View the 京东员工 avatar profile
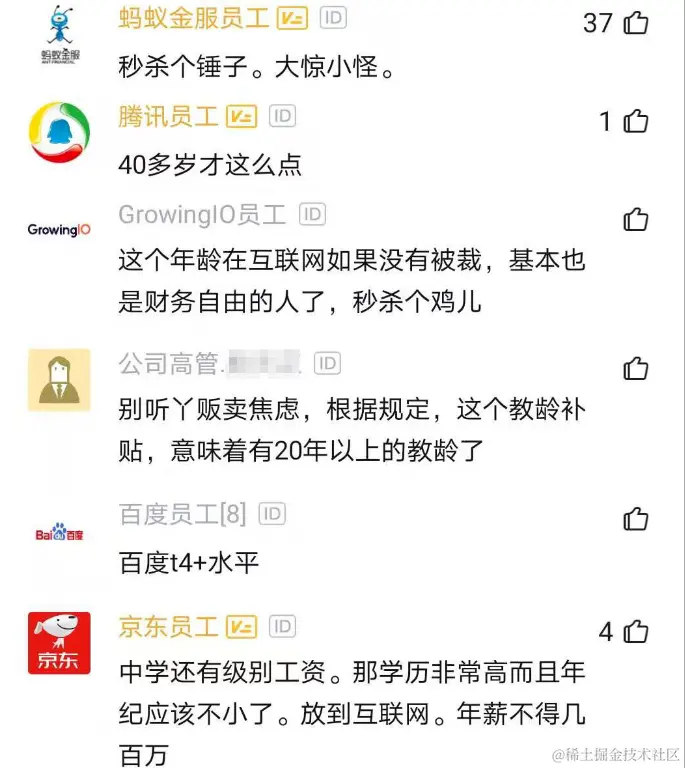 click(x=59, y=643)
